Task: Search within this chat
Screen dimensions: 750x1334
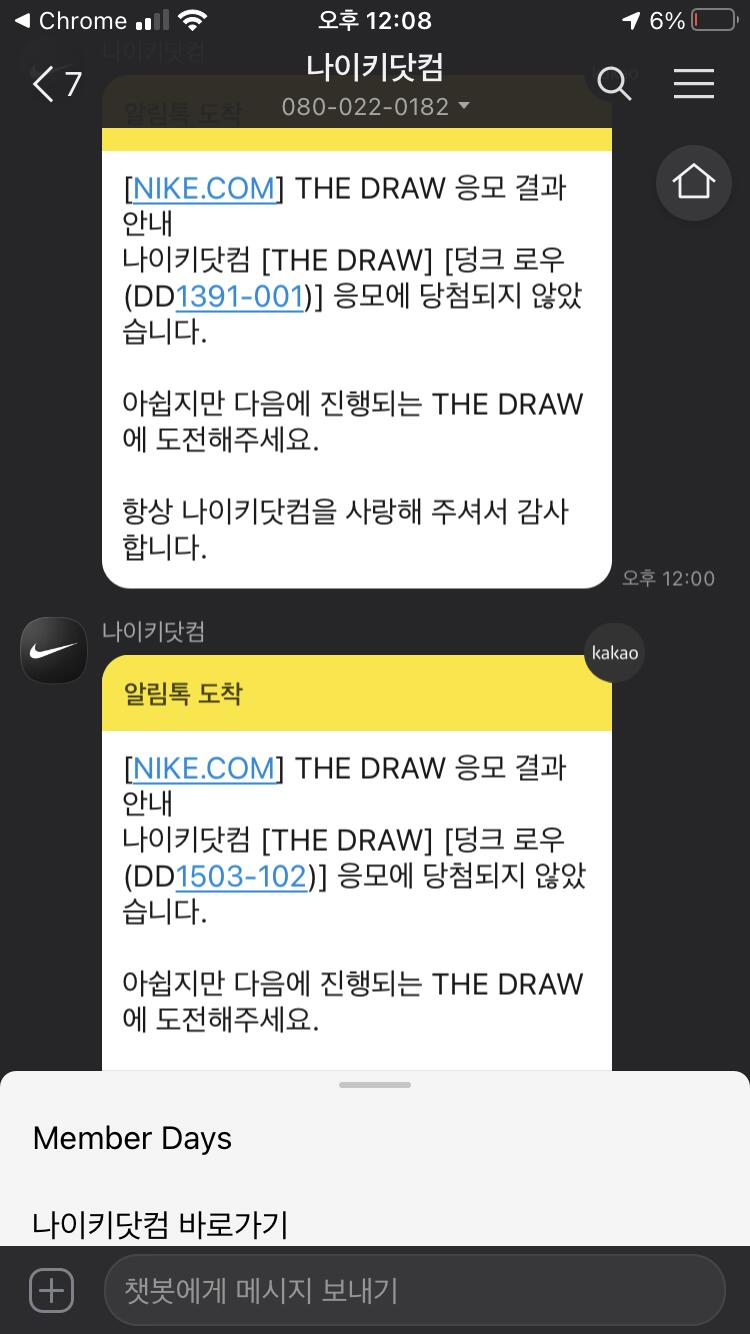Action: click(614, 84)
